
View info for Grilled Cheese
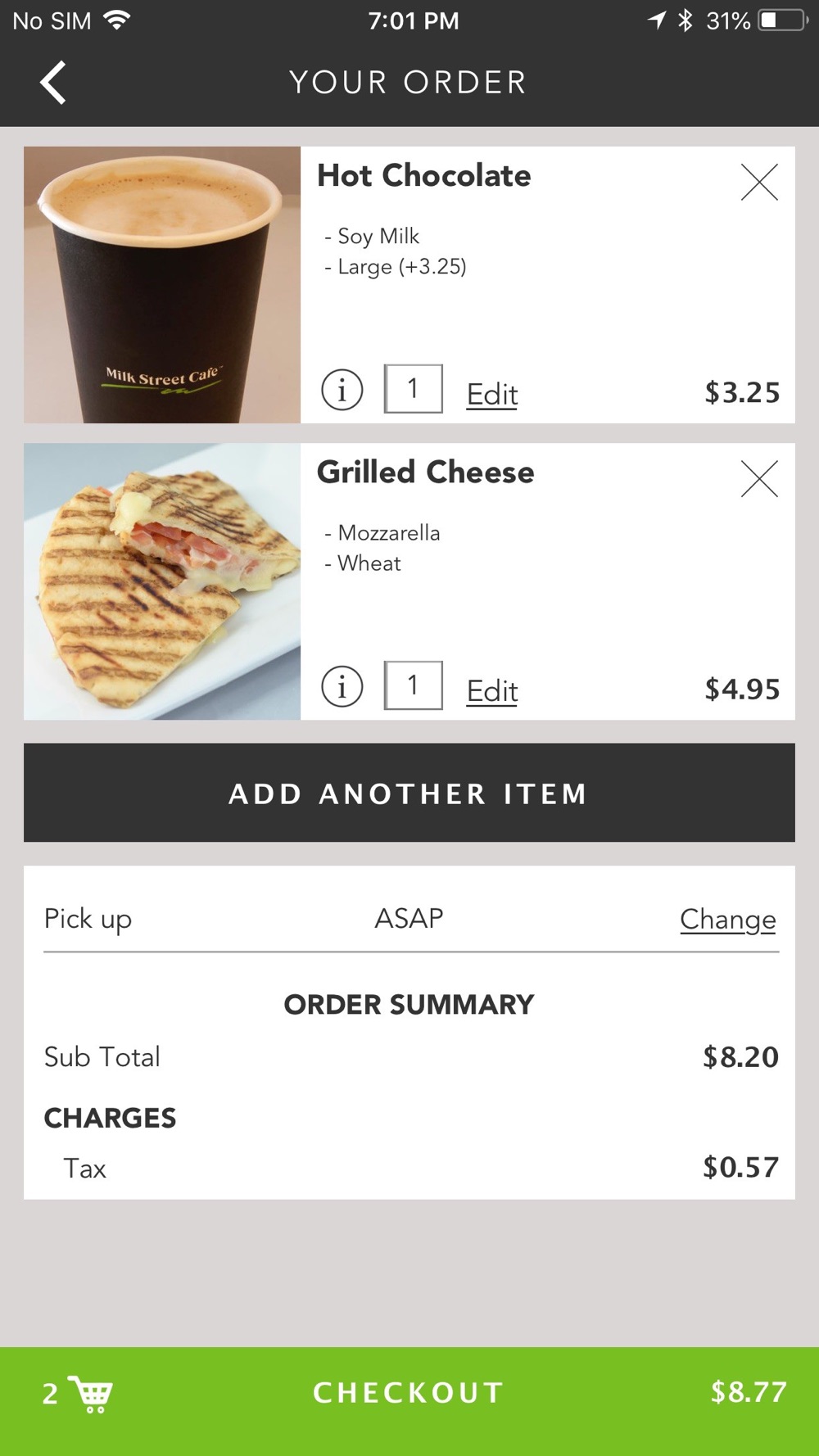[x=342, y=686]
